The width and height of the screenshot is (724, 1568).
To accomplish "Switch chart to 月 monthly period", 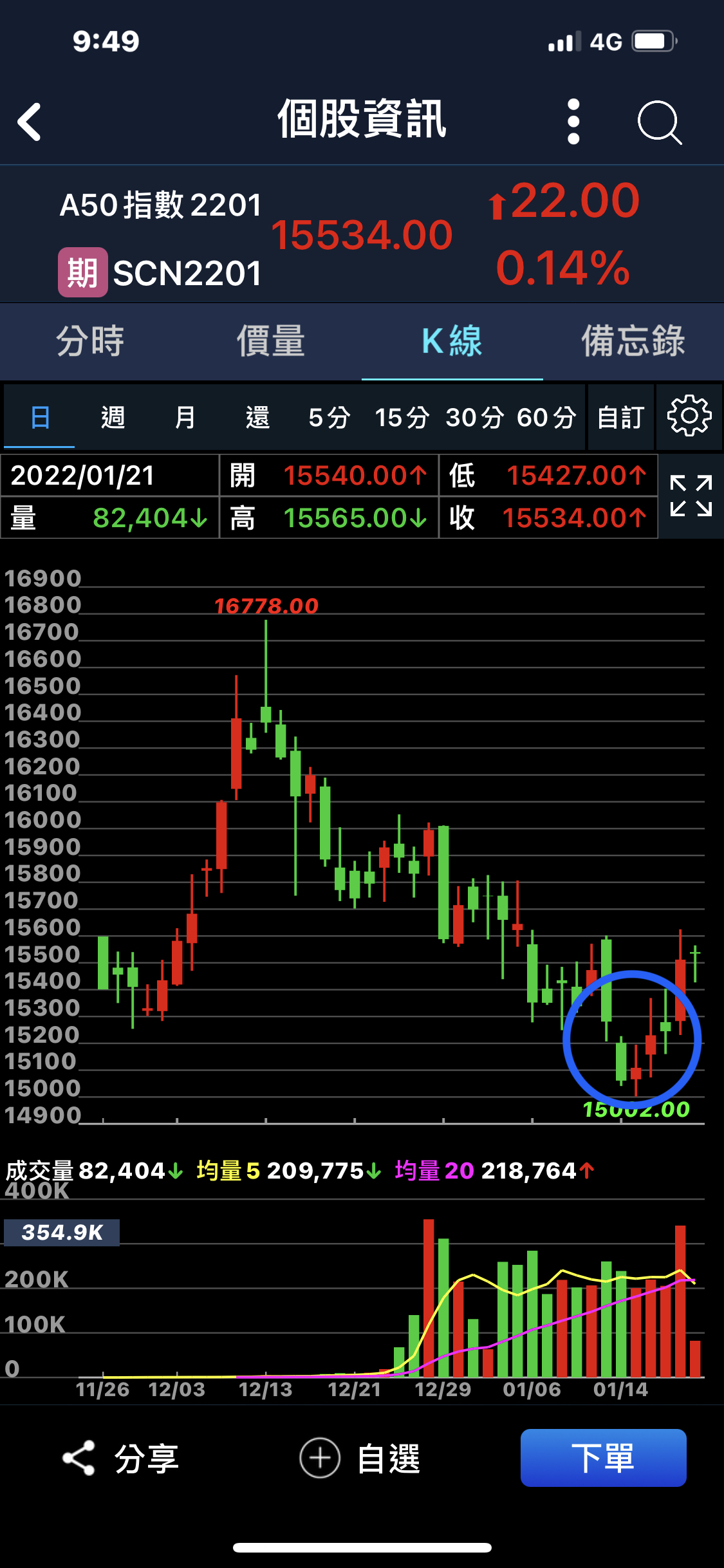I will 185,418.
